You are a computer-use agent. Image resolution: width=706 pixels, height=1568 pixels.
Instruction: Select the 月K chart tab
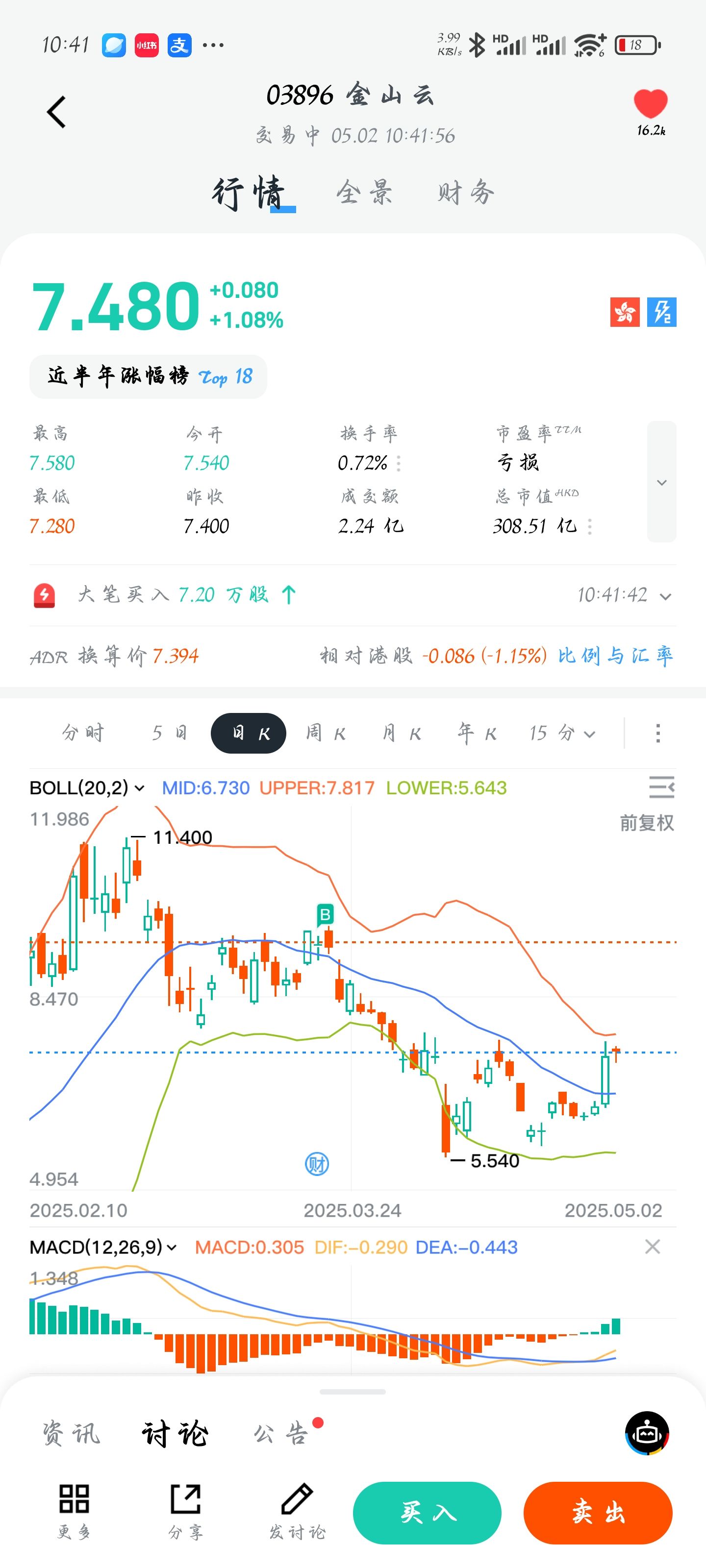[x=402, y=733]
